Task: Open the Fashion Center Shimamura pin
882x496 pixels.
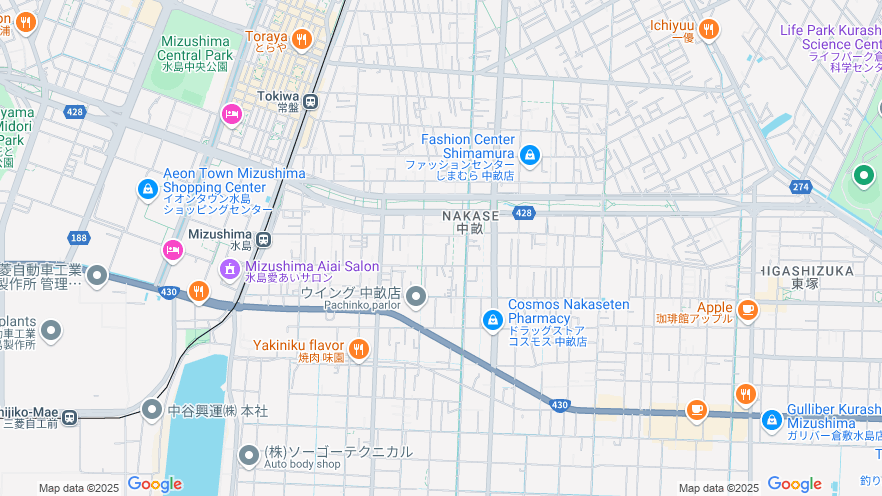Action: [530, 155]
